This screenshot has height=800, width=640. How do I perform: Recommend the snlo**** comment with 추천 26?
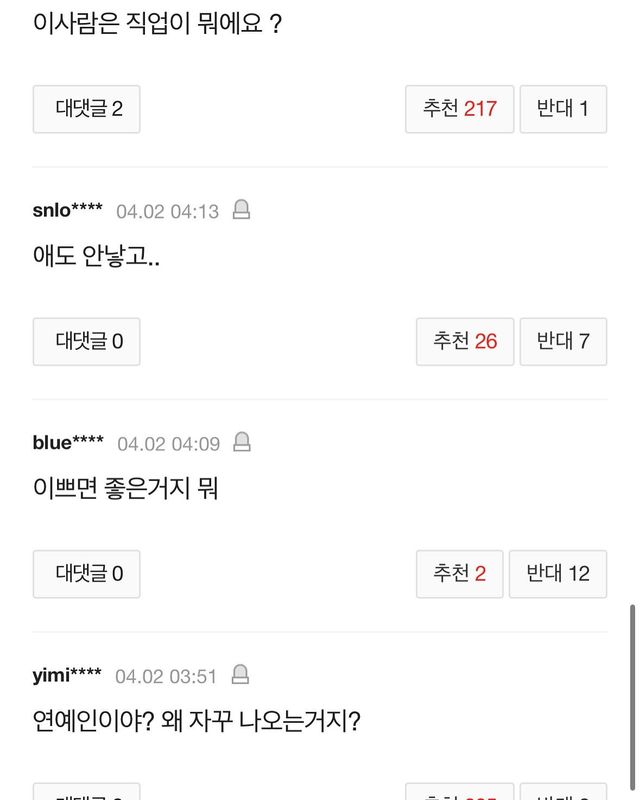click(465, 342)
